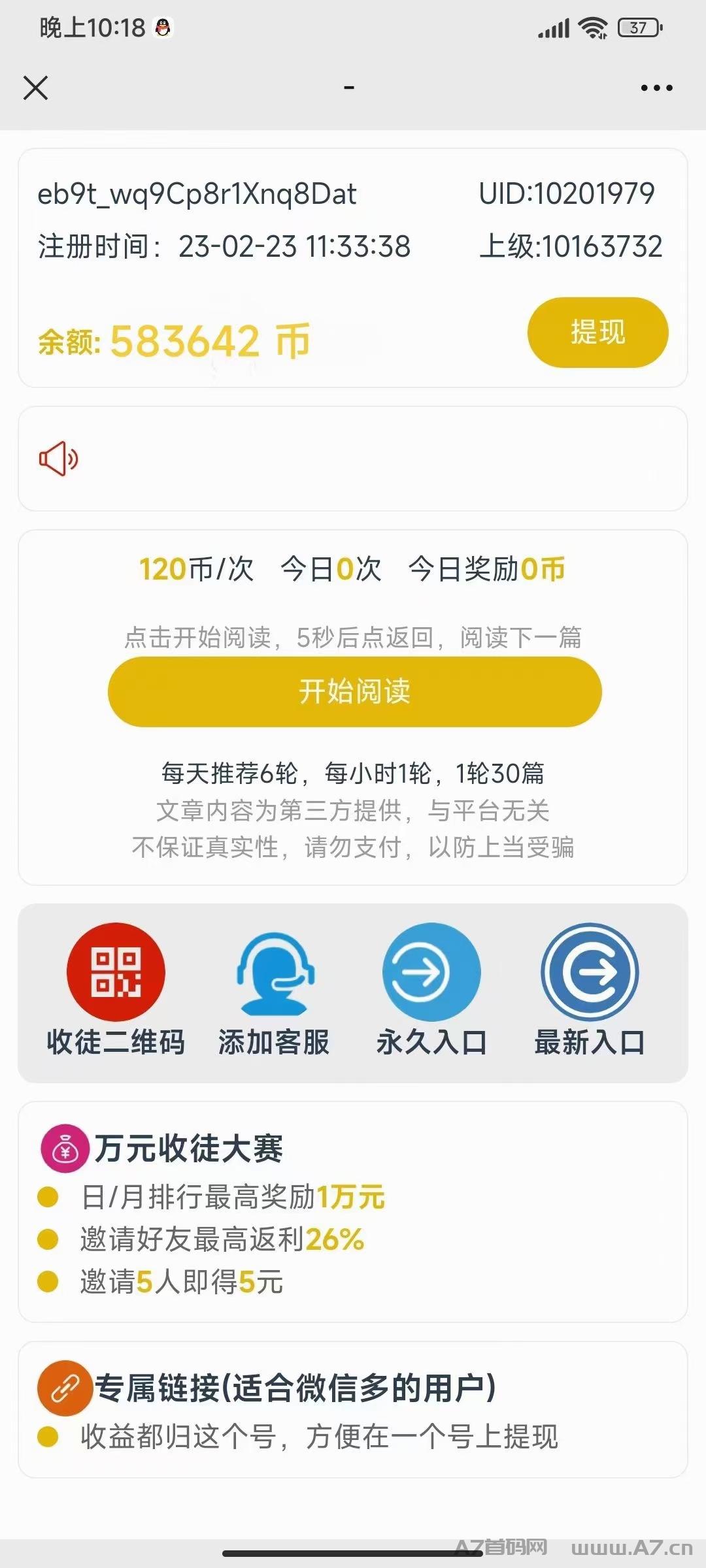Start reading with 开始阅读 button
706x1568 pixels.
click(354, 691)
